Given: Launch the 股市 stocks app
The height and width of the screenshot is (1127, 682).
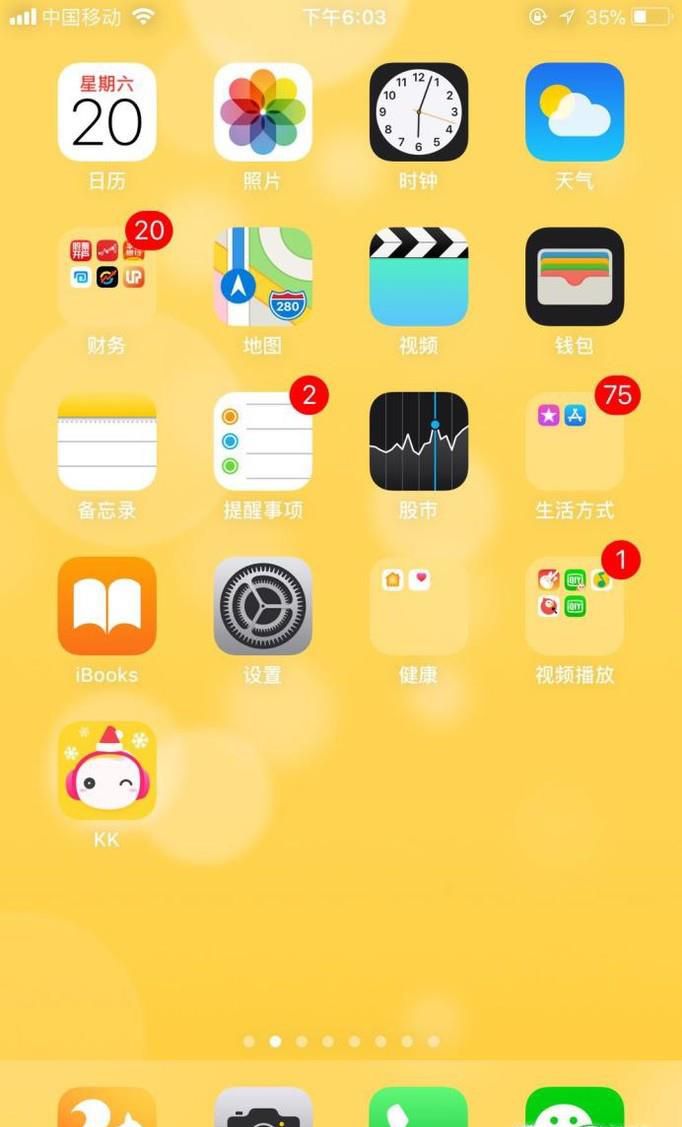Looking at the screenshot, I should point(419,441).
